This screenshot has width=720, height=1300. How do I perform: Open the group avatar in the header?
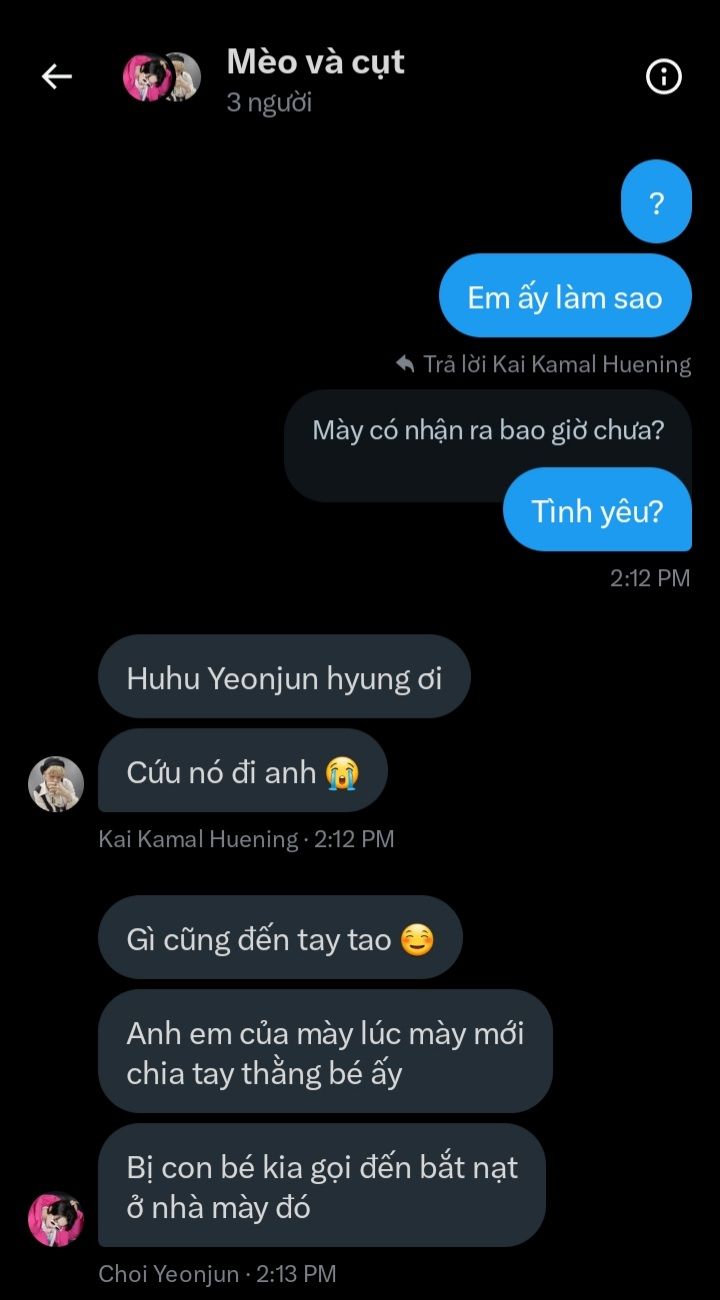pos(161,77)
